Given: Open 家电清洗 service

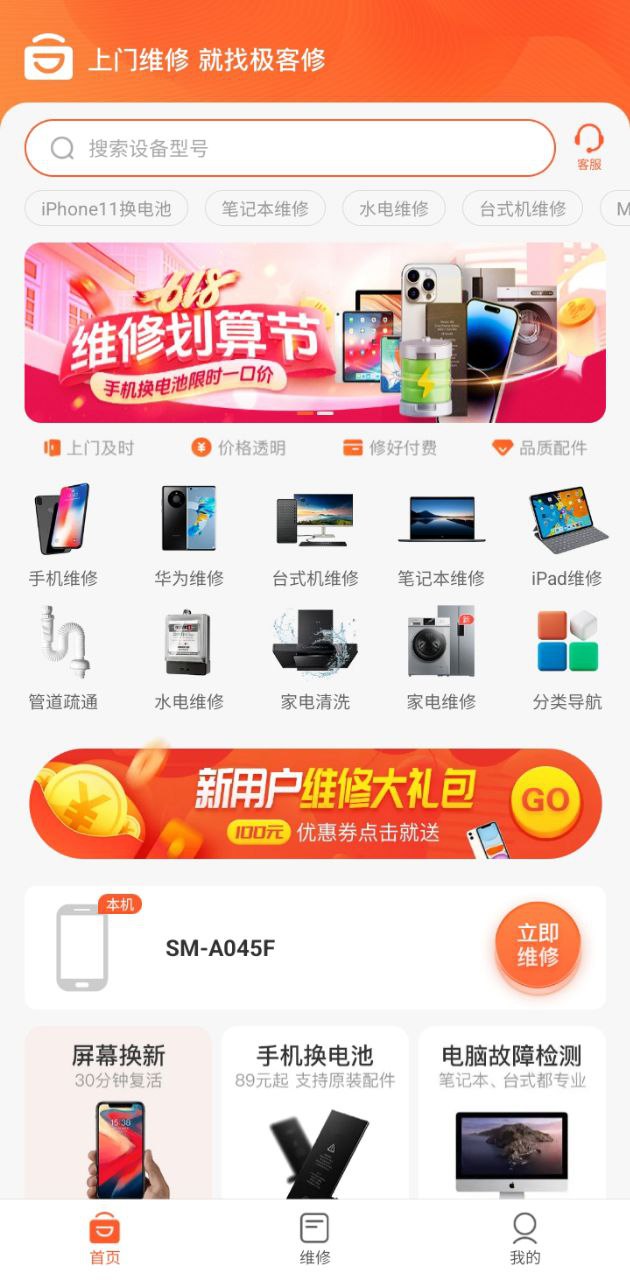Looking at the screenshot, I should click(315, 659).
